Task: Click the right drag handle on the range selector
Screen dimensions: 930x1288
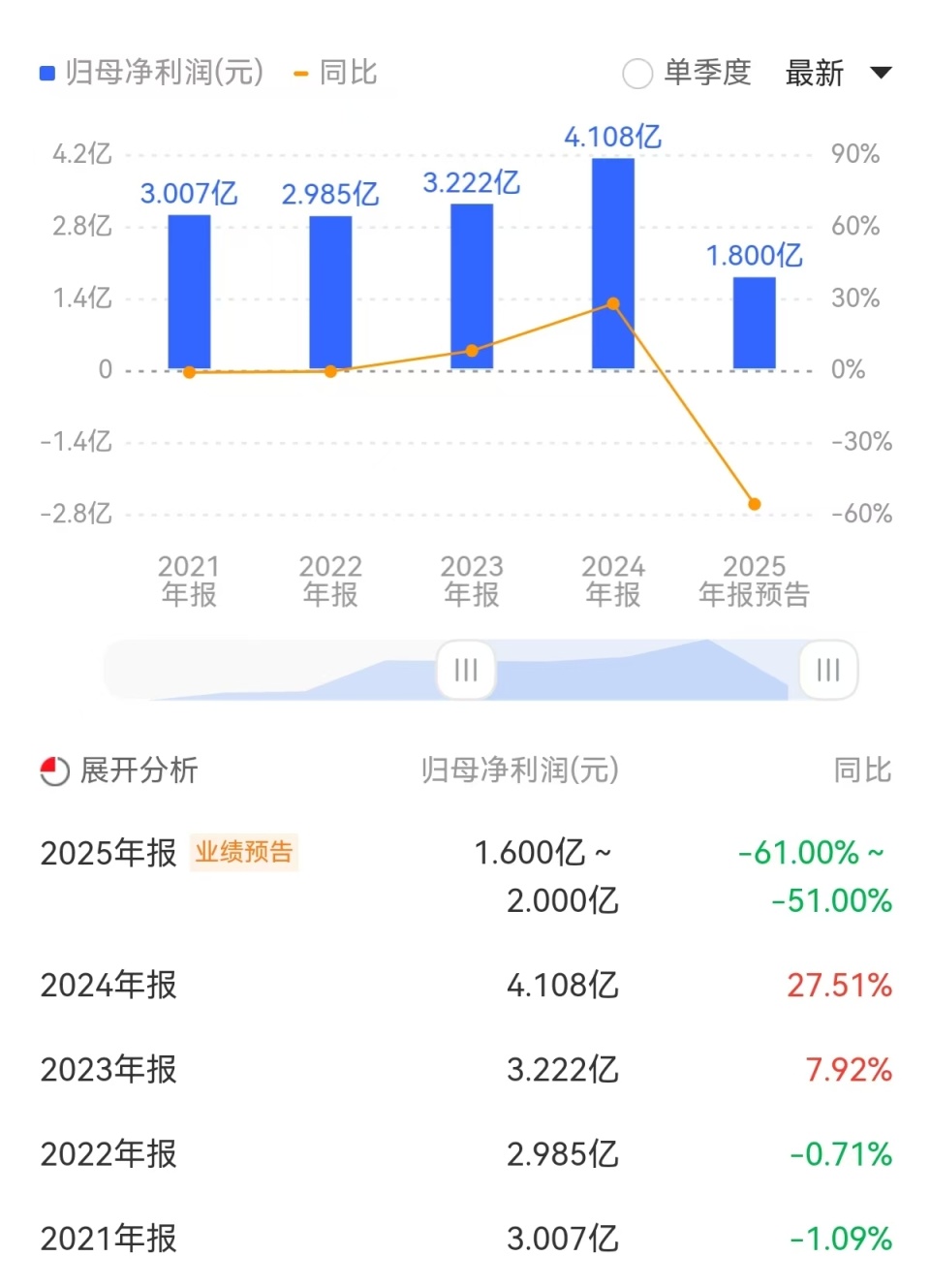Action: pos(826,670)
